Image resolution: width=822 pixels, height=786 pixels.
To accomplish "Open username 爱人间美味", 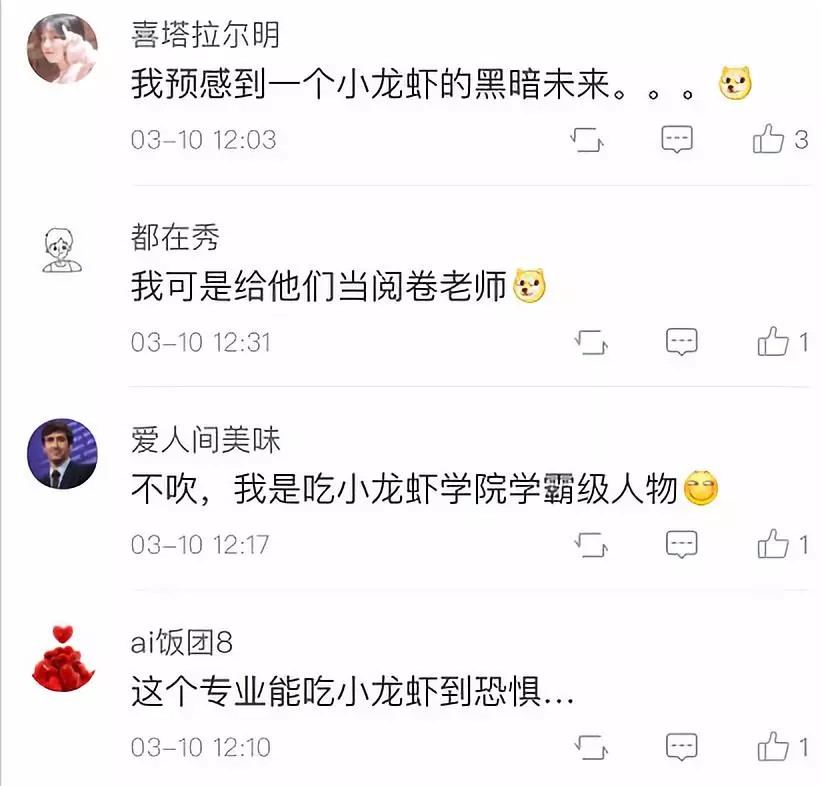I will click(205, 439).
